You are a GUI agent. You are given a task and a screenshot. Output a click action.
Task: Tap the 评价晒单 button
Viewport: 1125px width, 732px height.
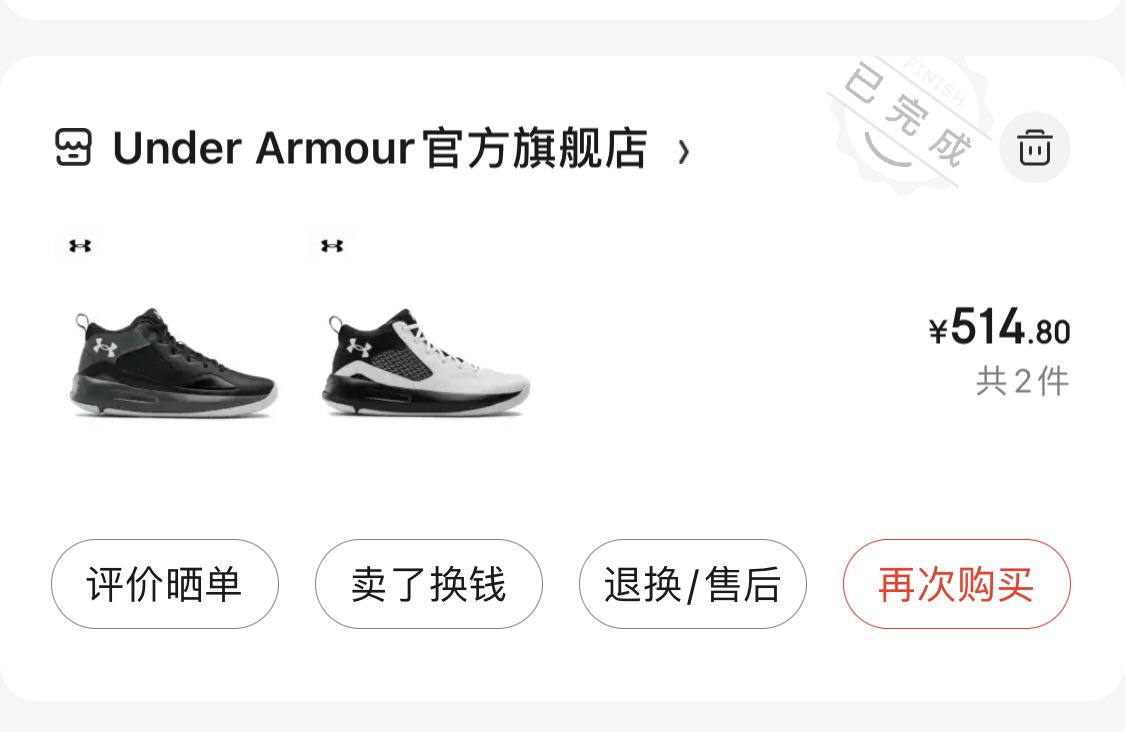click(165, 584)
